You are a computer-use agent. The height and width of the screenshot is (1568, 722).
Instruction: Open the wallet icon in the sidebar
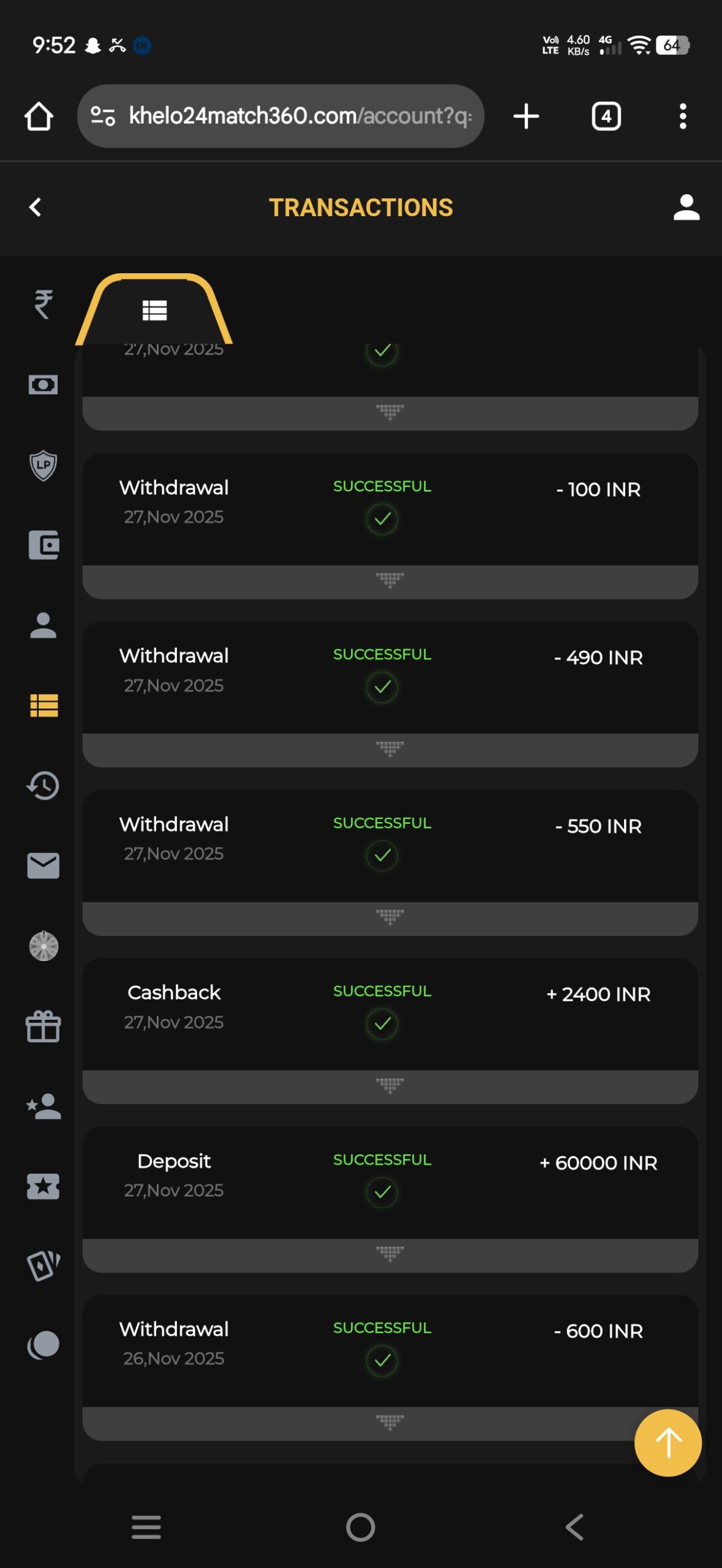click(x=43, y=545)
